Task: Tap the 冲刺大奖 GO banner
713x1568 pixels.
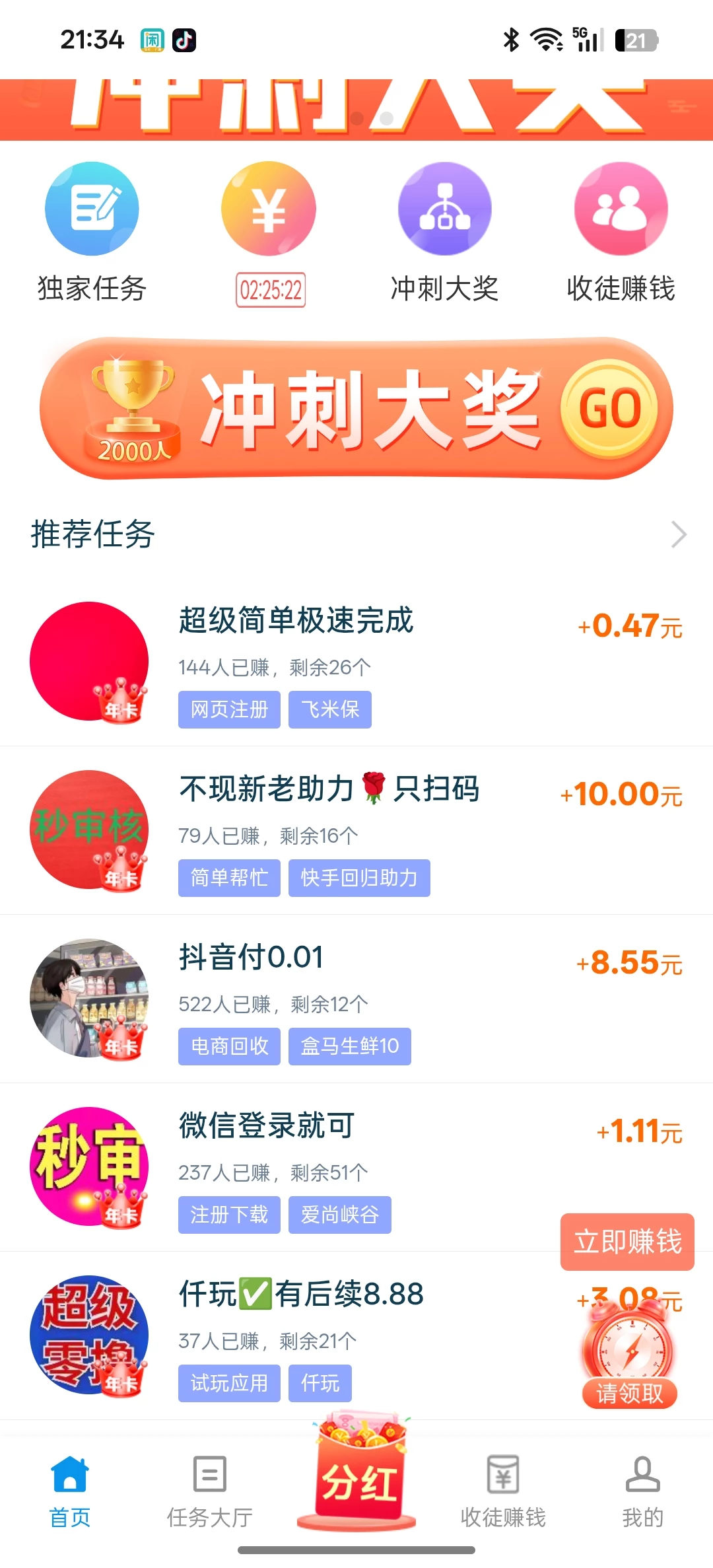Action: point(356,409)
